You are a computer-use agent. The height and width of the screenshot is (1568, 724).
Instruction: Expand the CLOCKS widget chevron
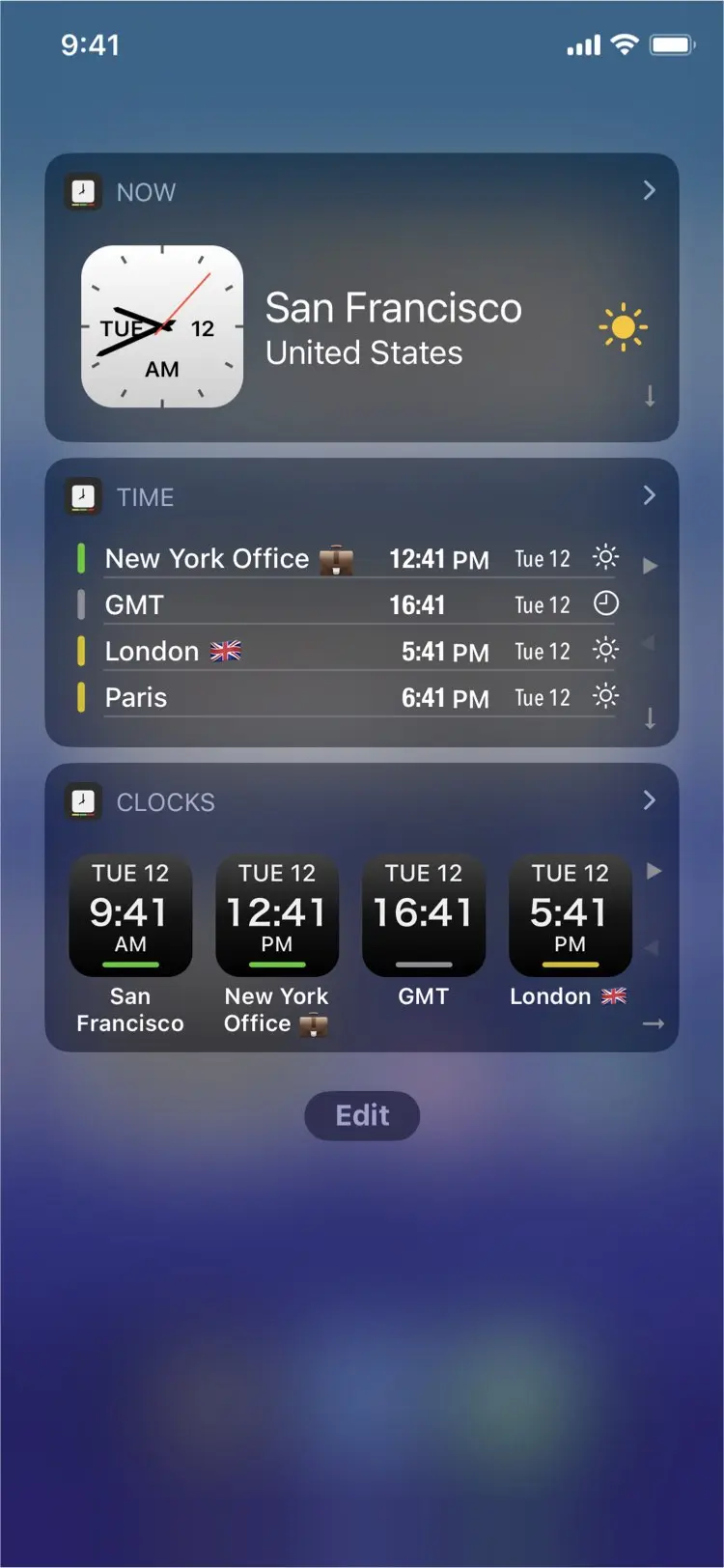[649, 800]
